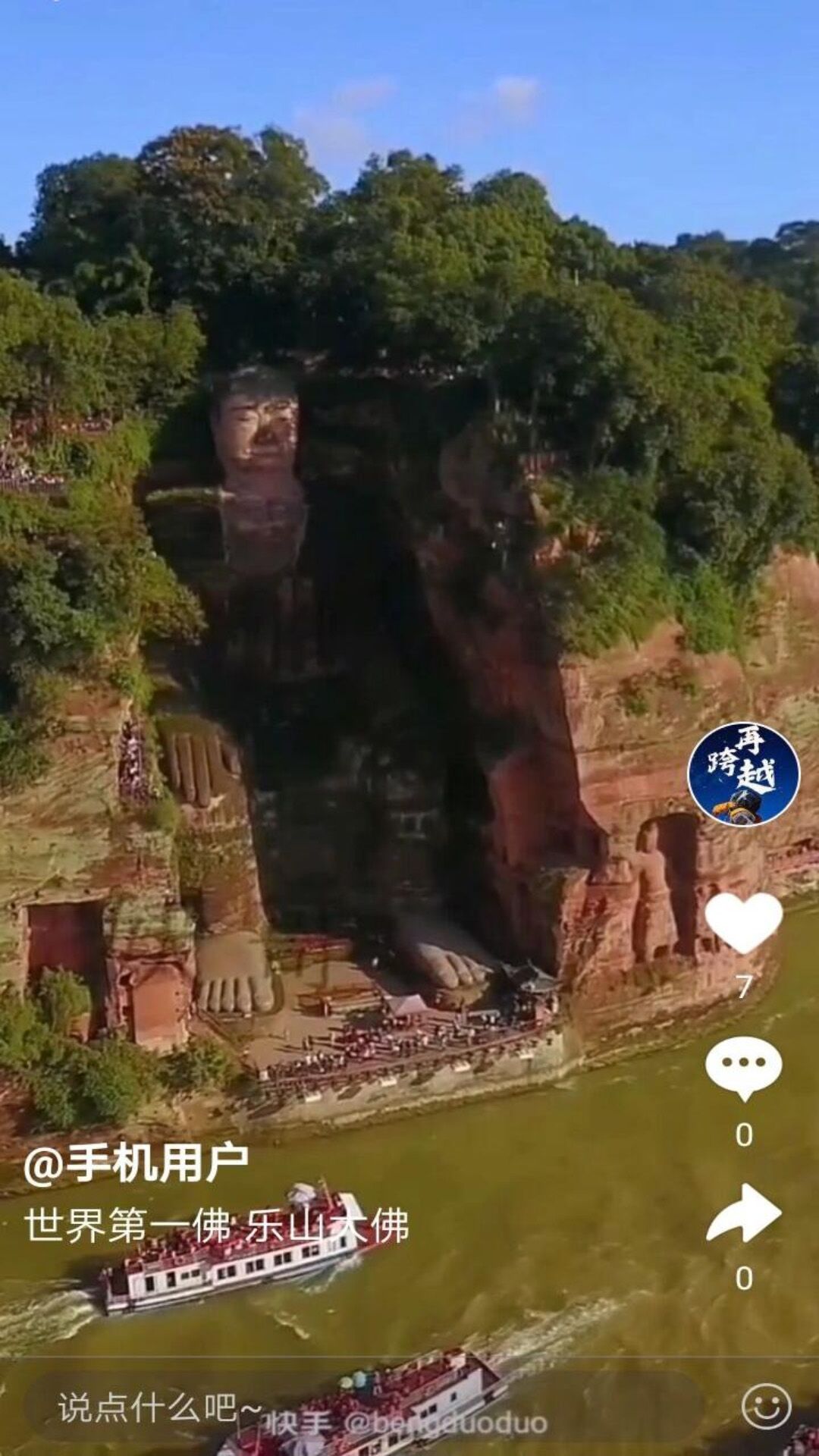Open the comments bubble icon

[x=743, y=1067]
